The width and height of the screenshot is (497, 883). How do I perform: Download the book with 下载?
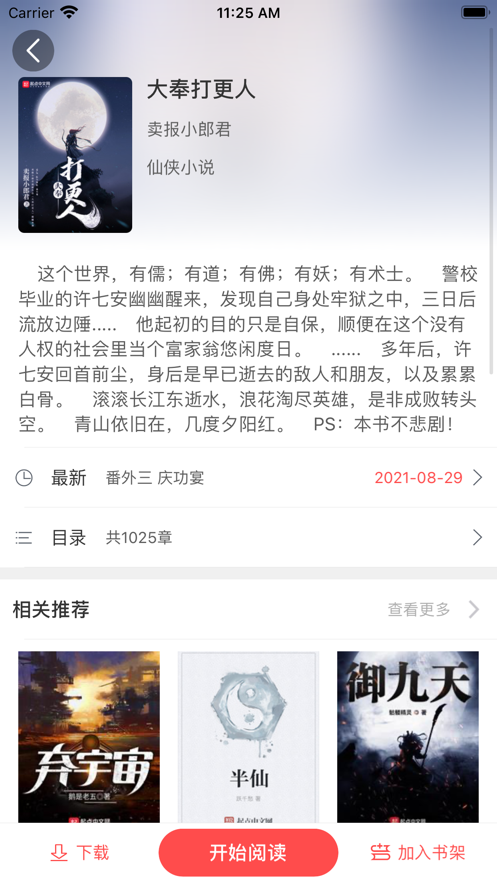coord(79,853)
